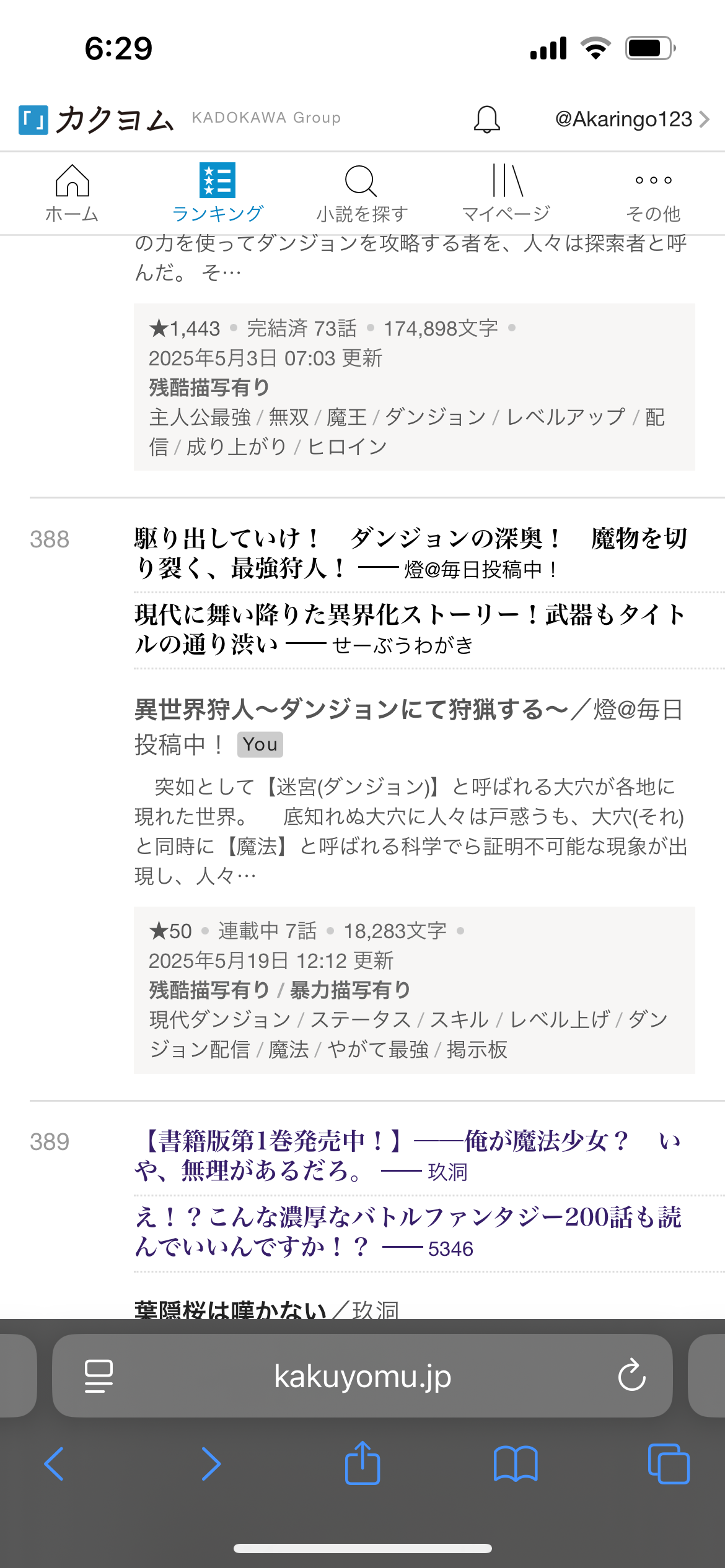Open the review by 玖洞
The width and height of the screenshot is (725, 1568).
pos(409,1156)
